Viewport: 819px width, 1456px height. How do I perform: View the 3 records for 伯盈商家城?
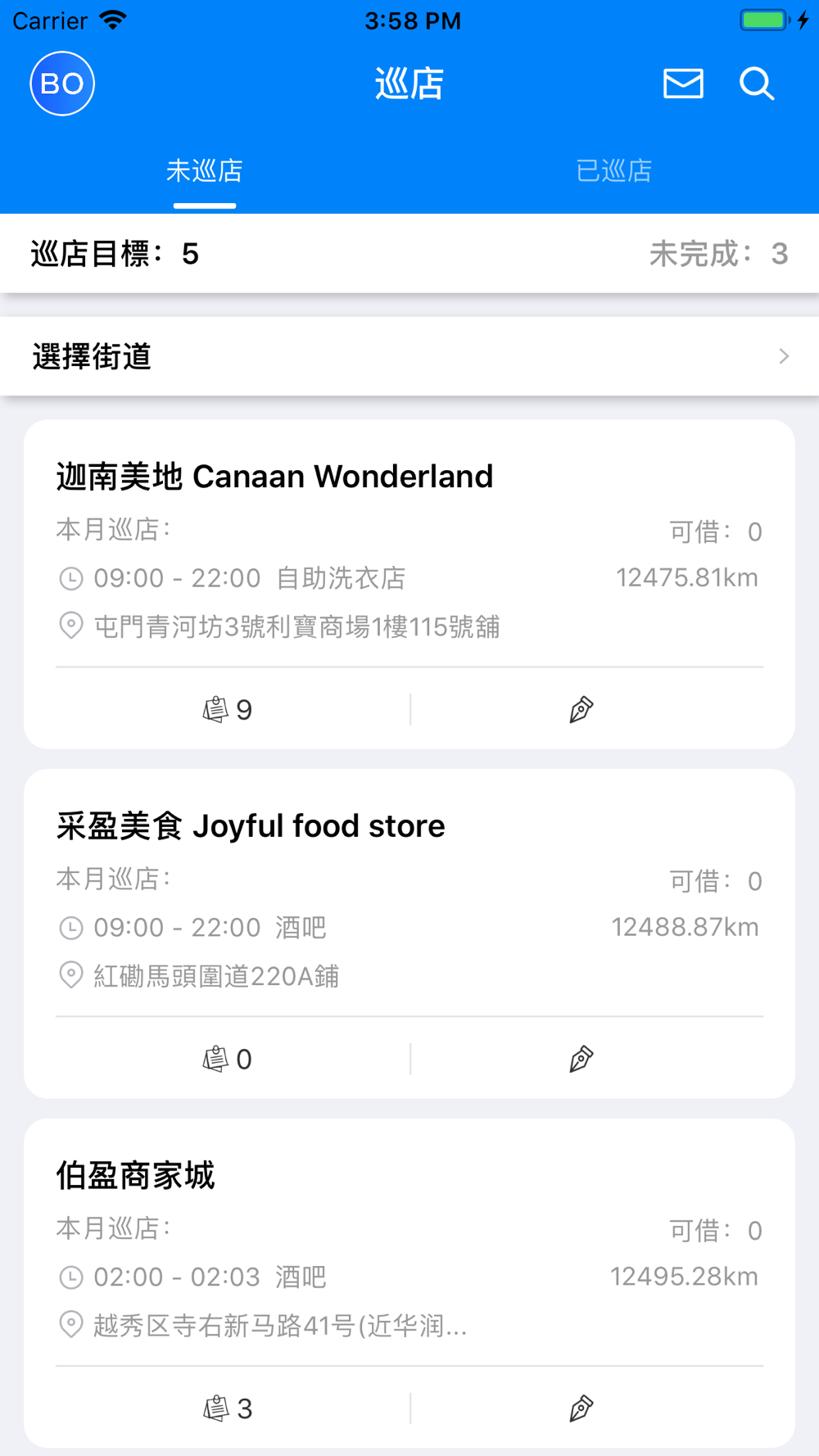[228, 1409]
